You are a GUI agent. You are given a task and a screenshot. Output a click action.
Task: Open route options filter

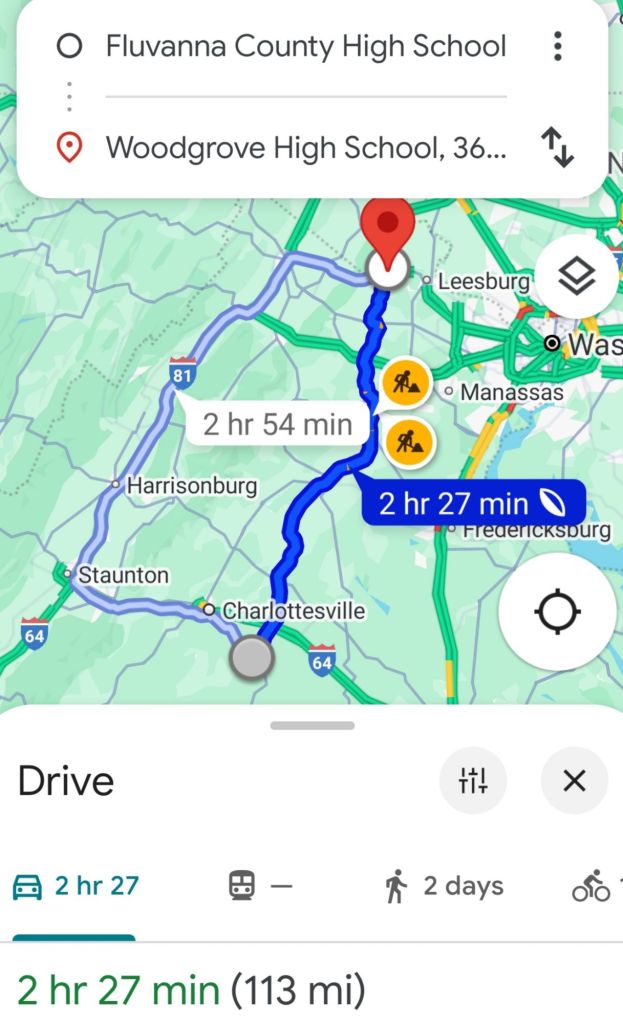(x=473, y=780)
